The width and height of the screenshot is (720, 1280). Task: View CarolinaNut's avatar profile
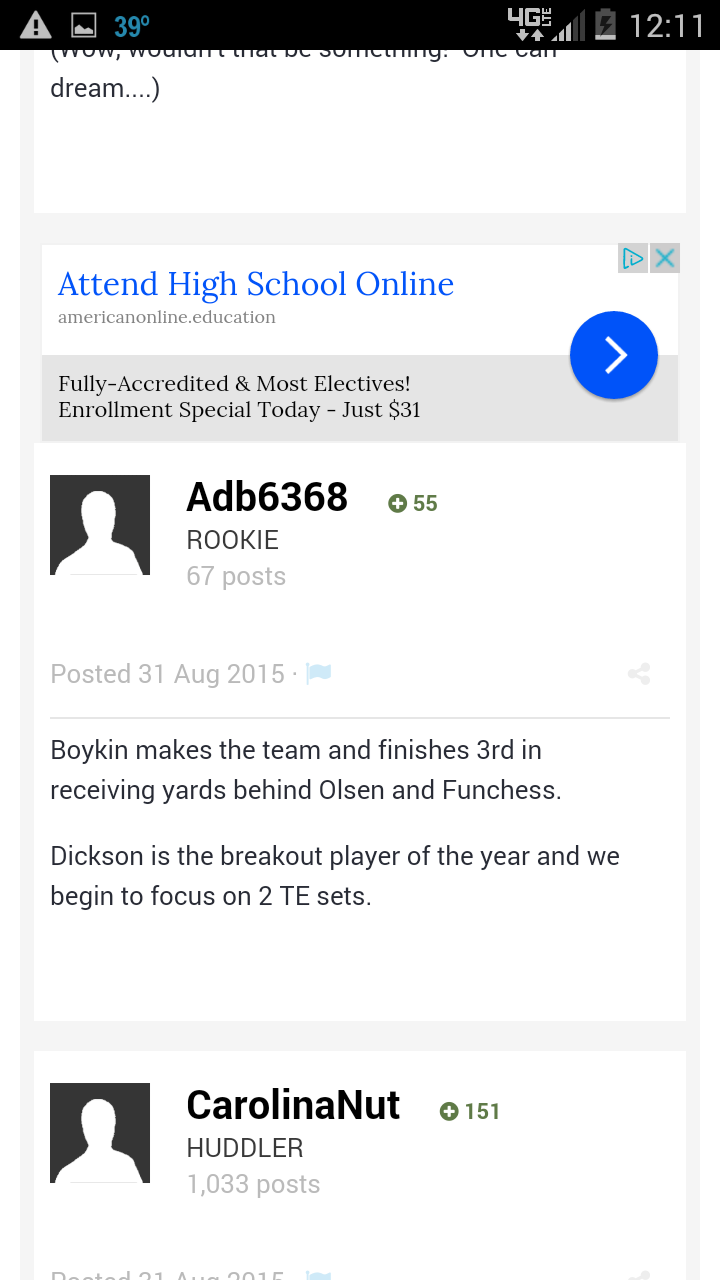click(x=100, y=1133)
